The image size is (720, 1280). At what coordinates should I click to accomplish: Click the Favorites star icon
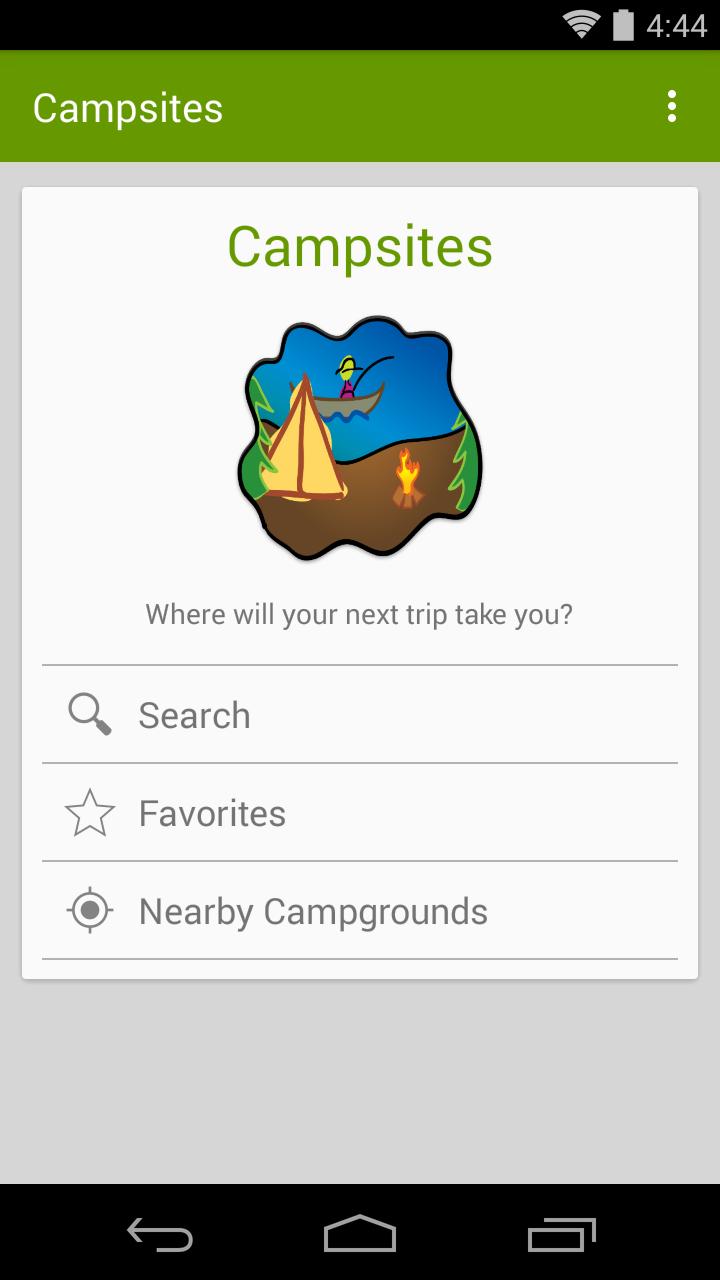(90, 812)
